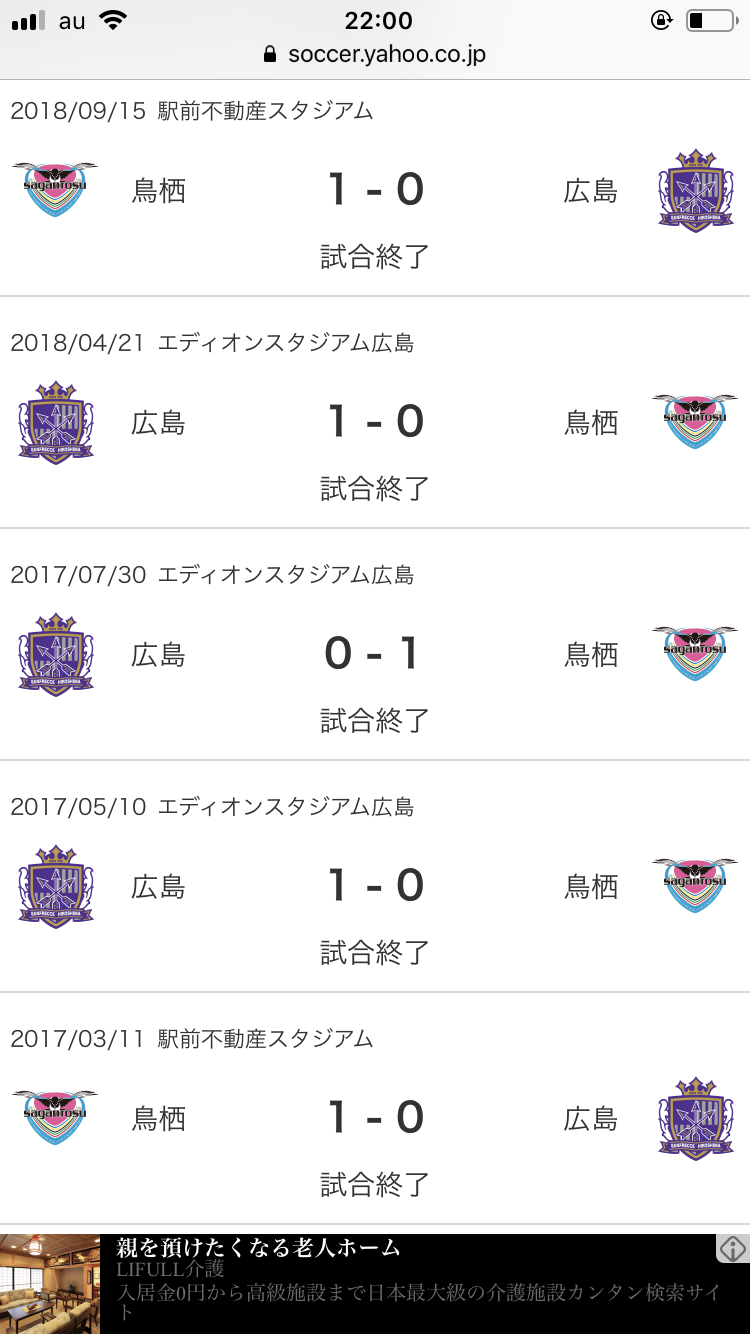View the 2018/04/21 広島 vs 鳥栖 match details
Screen dimensions: 750x1334
pyautogui.click(x=375, y=422)
